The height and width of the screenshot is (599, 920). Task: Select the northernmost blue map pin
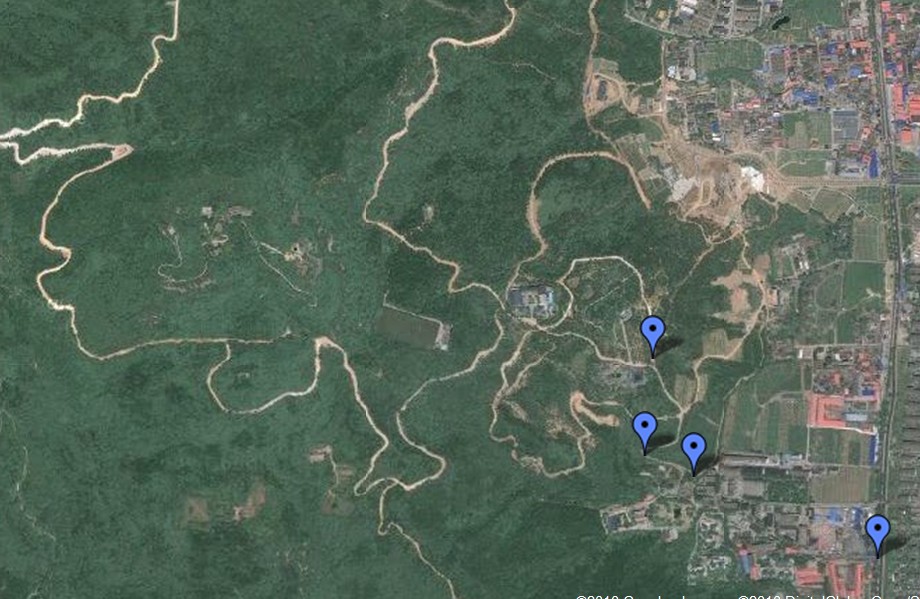coord(653,332)
